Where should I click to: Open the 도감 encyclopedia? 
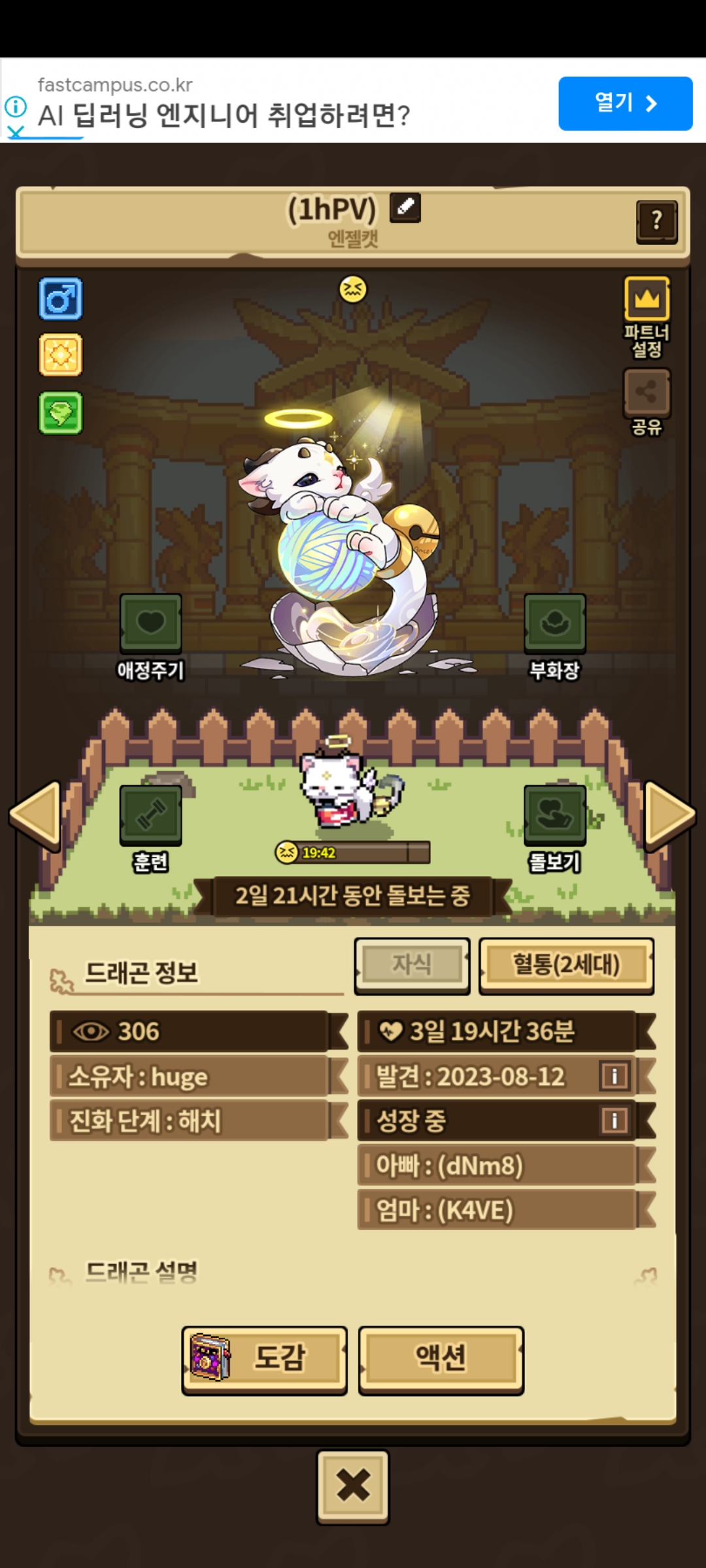click(x=265, y=1360)
